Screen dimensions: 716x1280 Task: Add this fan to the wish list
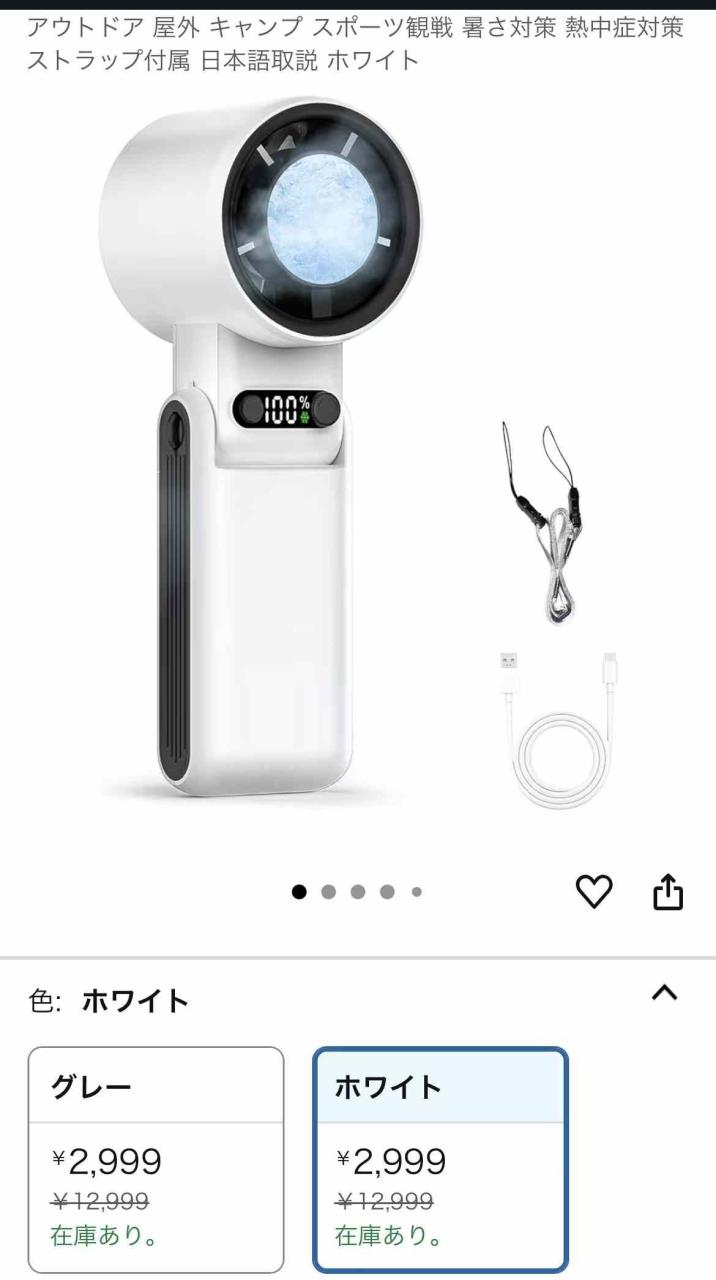pyautogui.click(x=594, y=891)
